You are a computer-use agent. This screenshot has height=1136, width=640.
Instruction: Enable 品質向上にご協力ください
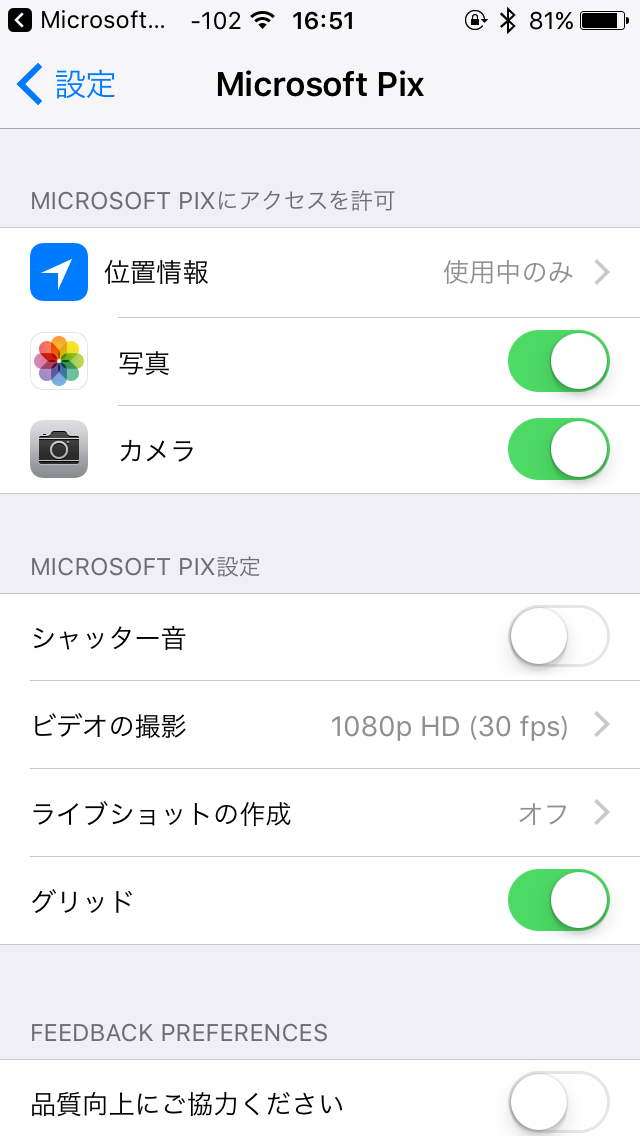[x=558, y=1103]
